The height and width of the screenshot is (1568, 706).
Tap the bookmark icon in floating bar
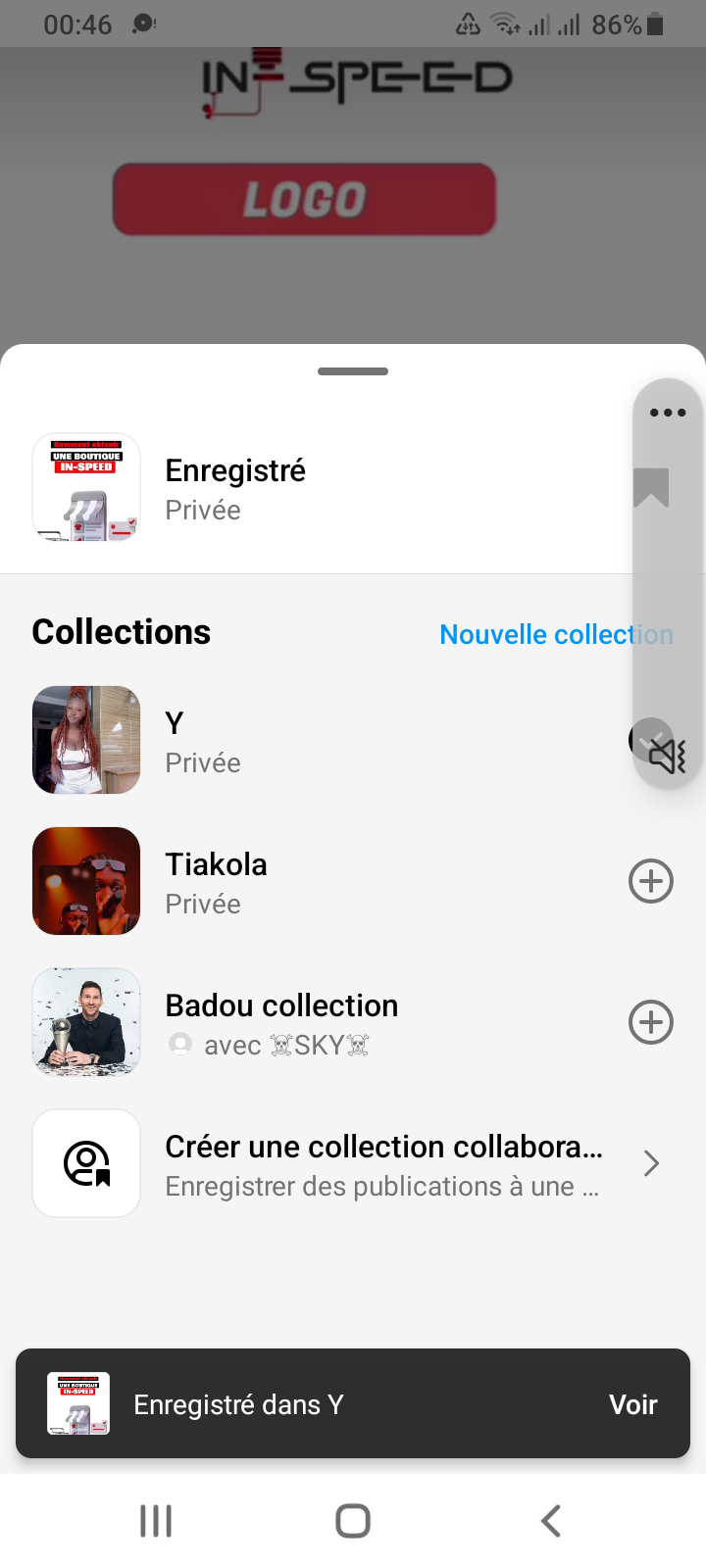click(651, 487)
